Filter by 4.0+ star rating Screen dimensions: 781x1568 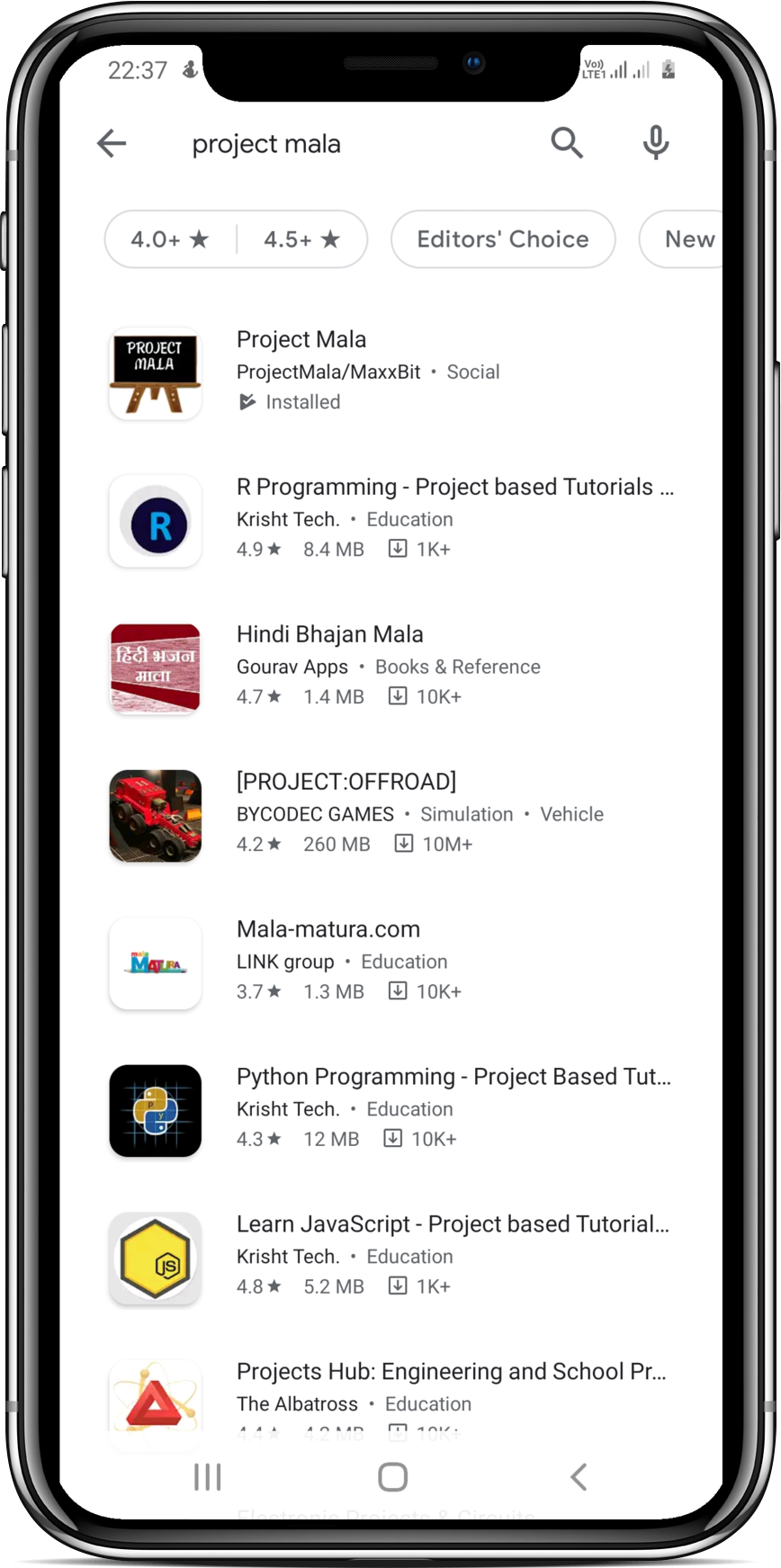click(170, 239)
